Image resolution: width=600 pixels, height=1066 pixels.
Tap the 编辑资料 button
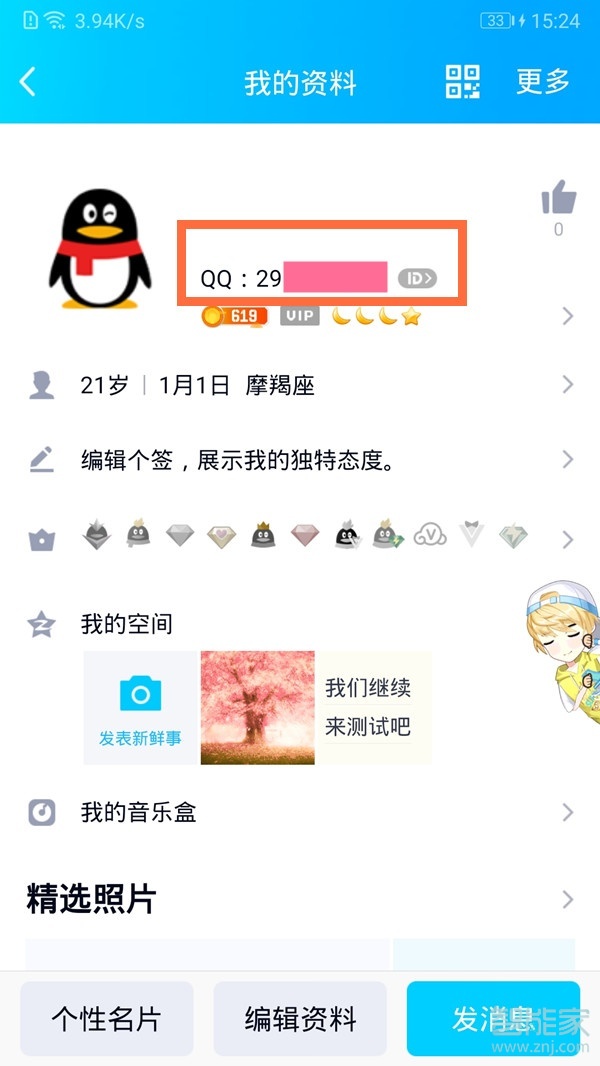(300, 1019)
